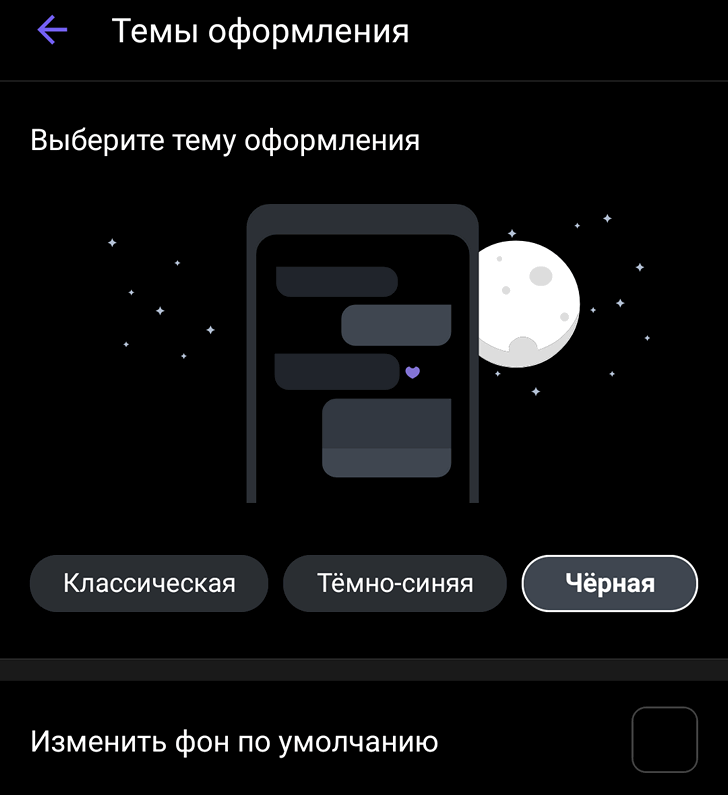This screenshot has height=795, width=728.
Task: Open Изменить фон по умолчанию
Action: [234, 742]
